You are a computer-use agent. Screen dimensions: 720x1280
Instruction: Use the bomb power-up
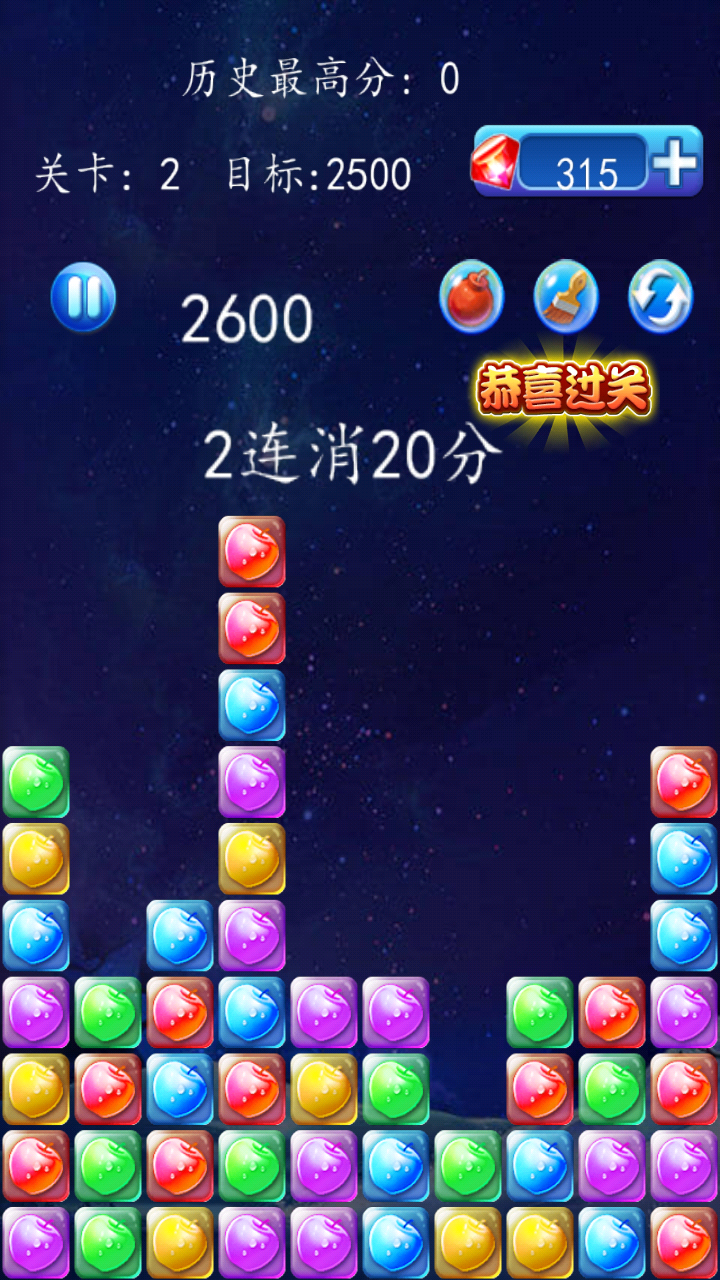tap(471, 297)
